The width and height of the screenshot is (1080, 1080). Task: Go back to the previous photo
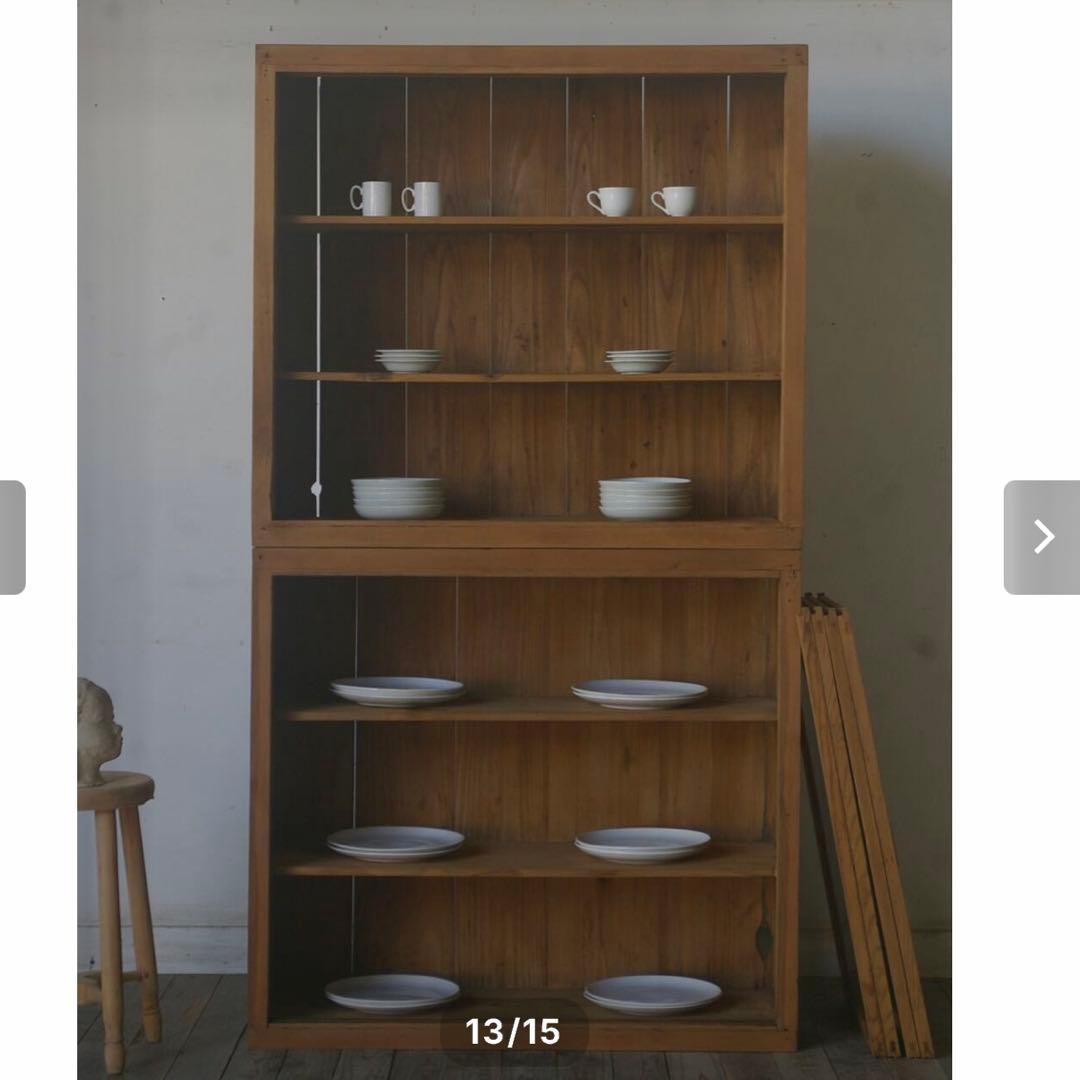[12, 537]
